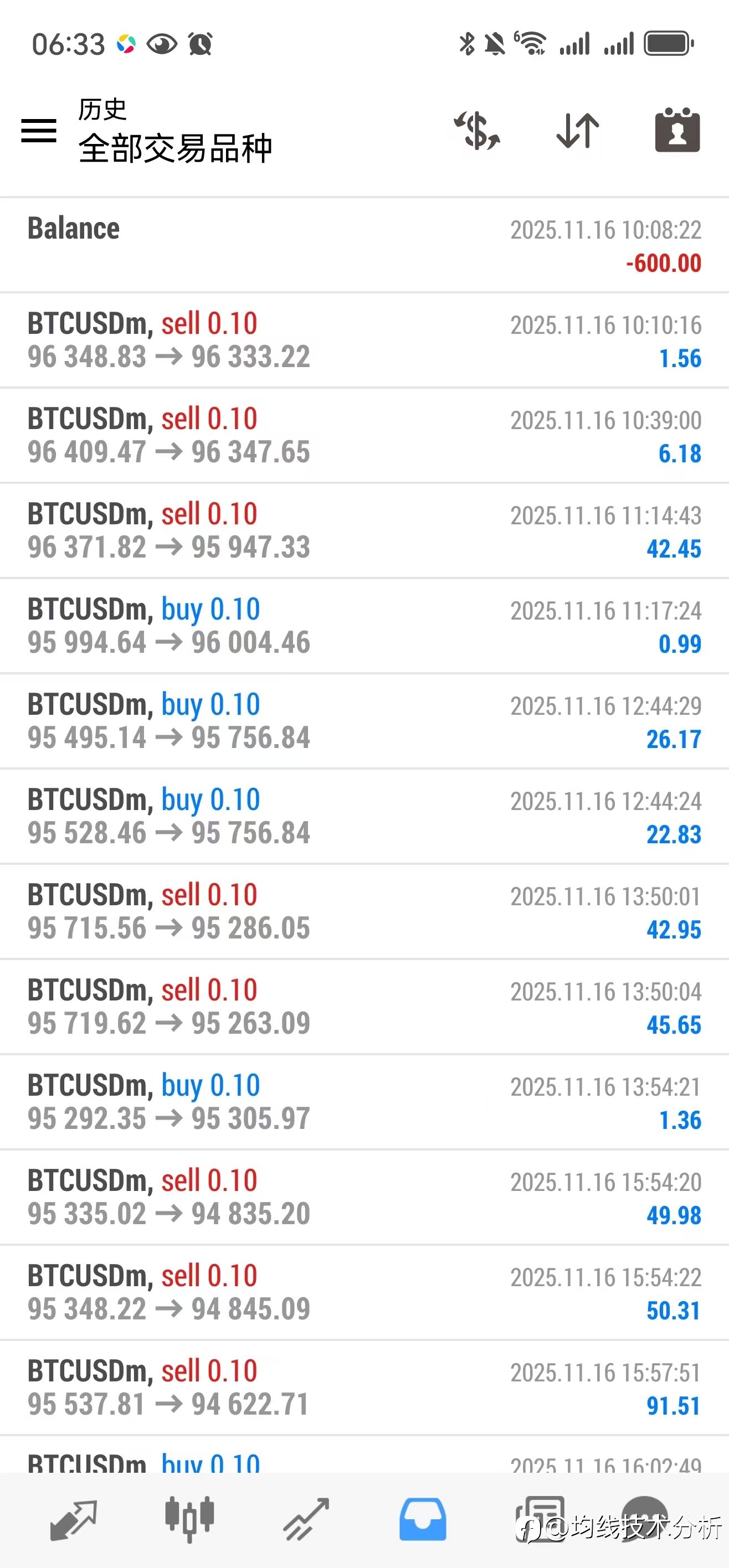Open the calendar date range picker
This screenshot has height=1568, width=729.
point(676,130)
